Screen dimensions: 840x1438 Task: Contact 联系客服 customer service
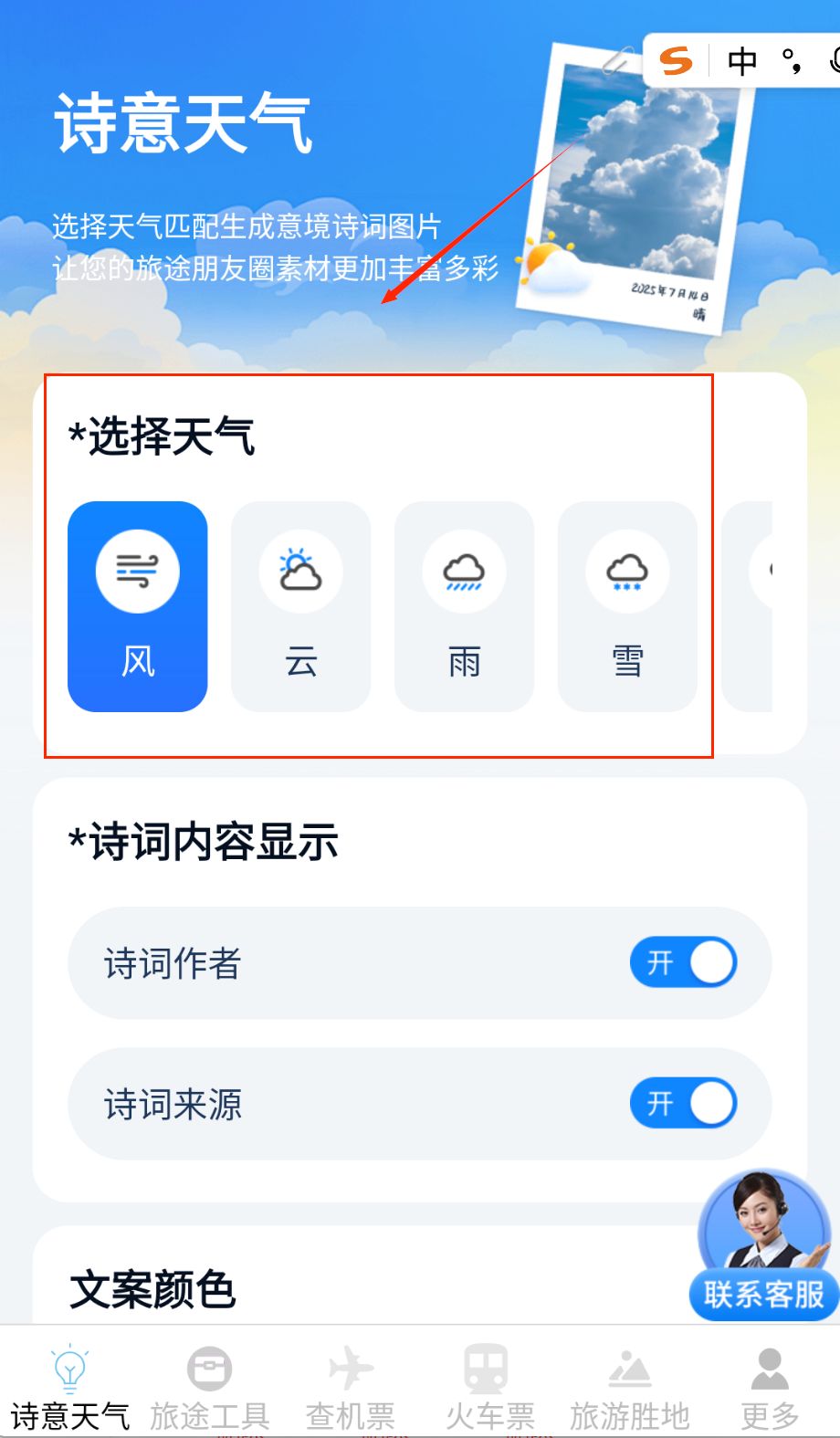click(763, 1245)
